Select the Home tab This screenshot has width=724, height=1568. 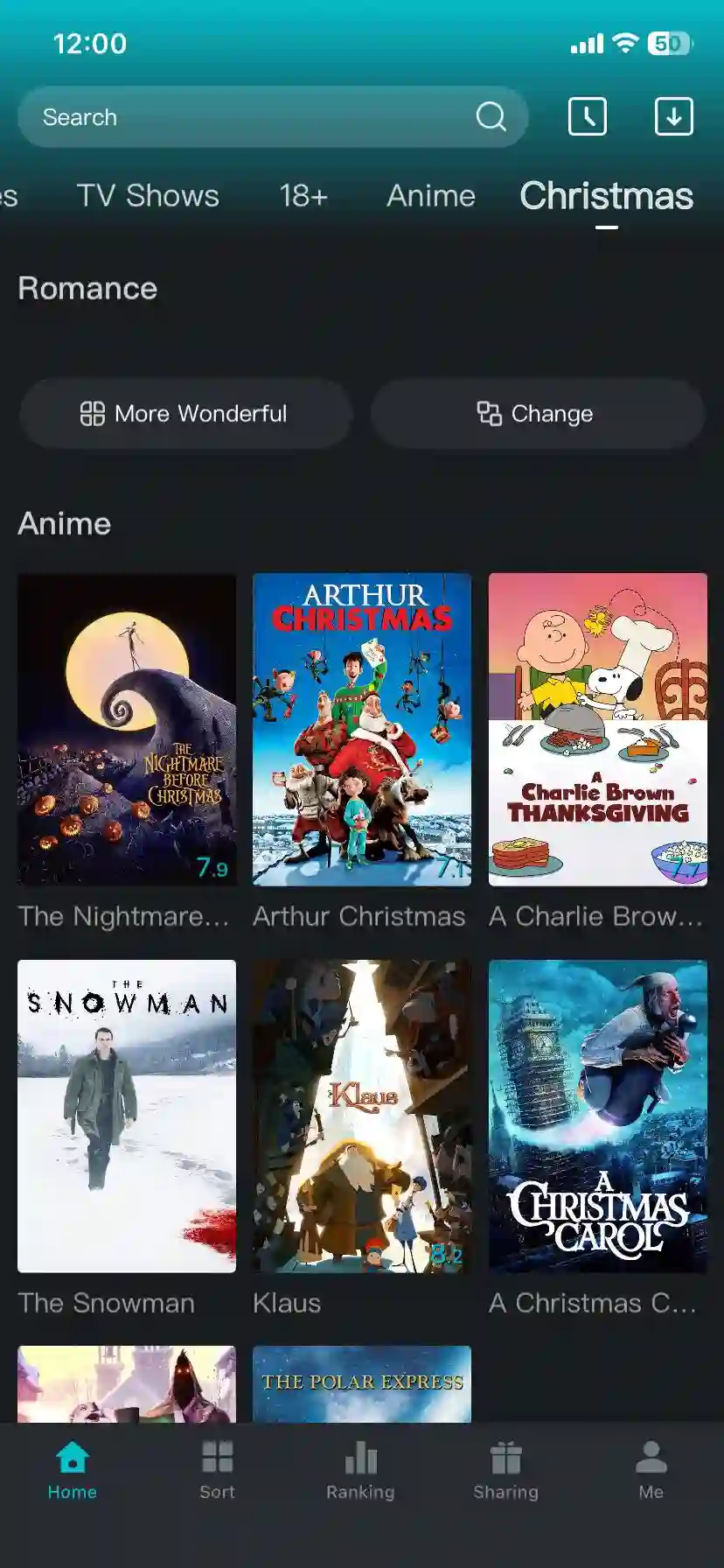(72, 1470)
